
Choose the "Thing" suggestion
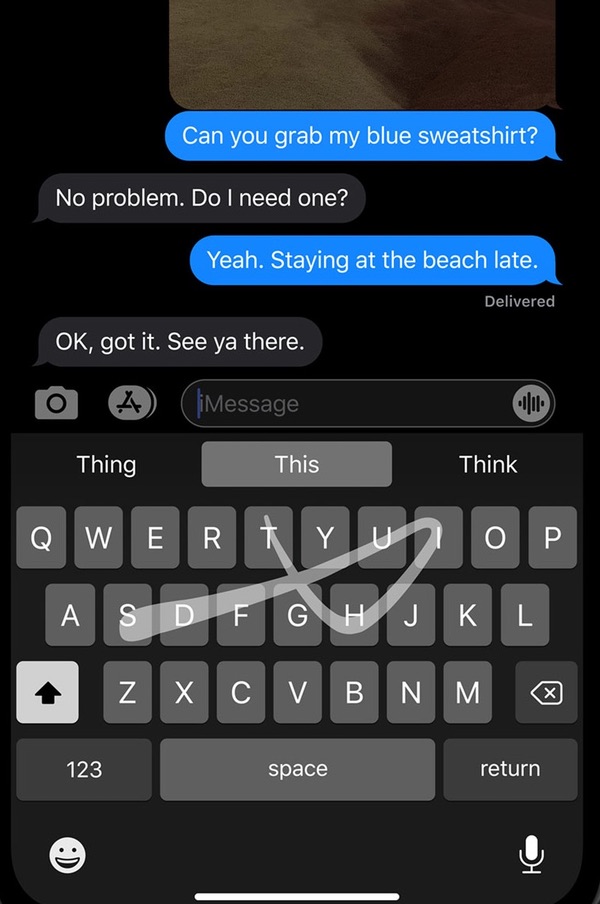tap(106, 464)
